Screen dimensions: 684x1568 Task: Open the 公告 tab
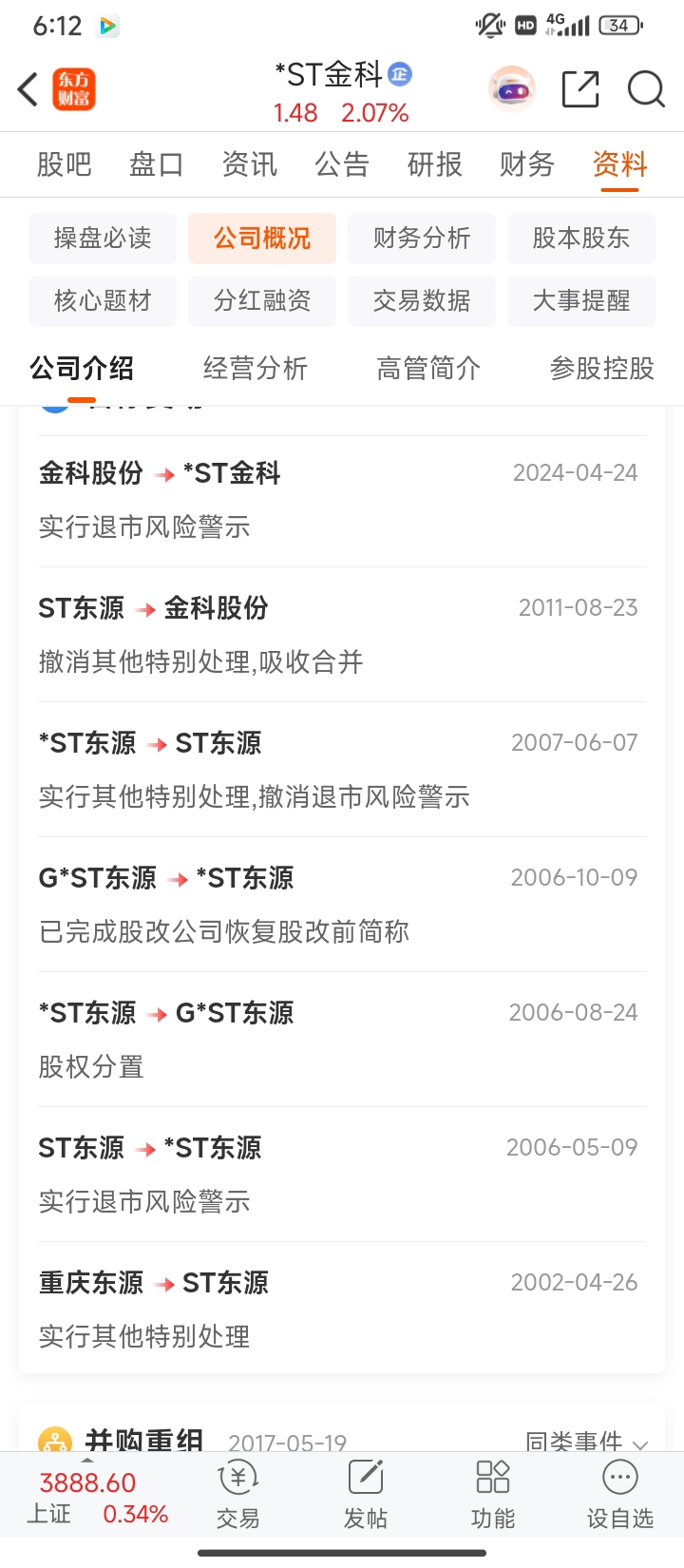342,164
